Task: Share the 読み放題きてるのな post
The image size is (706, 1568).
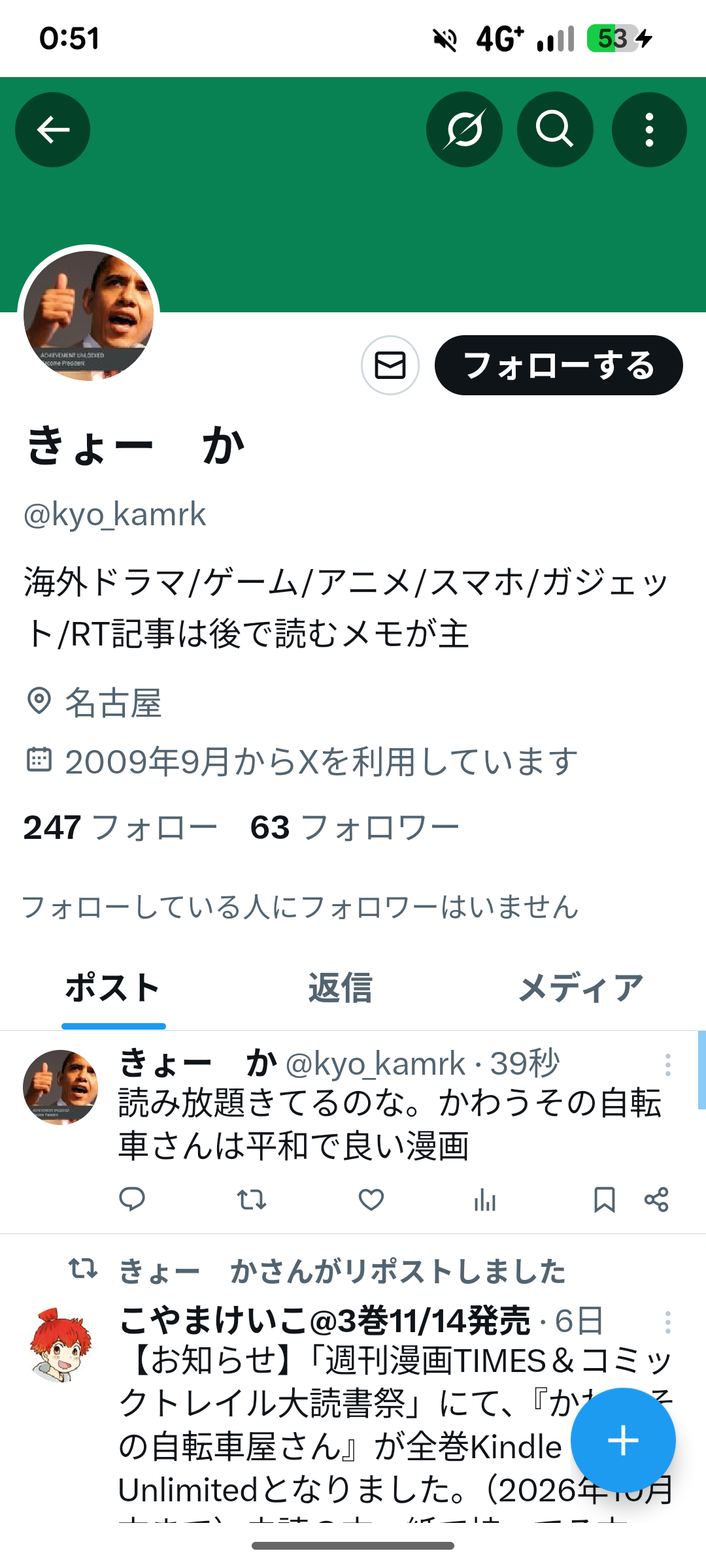Action: [656, 1200]
